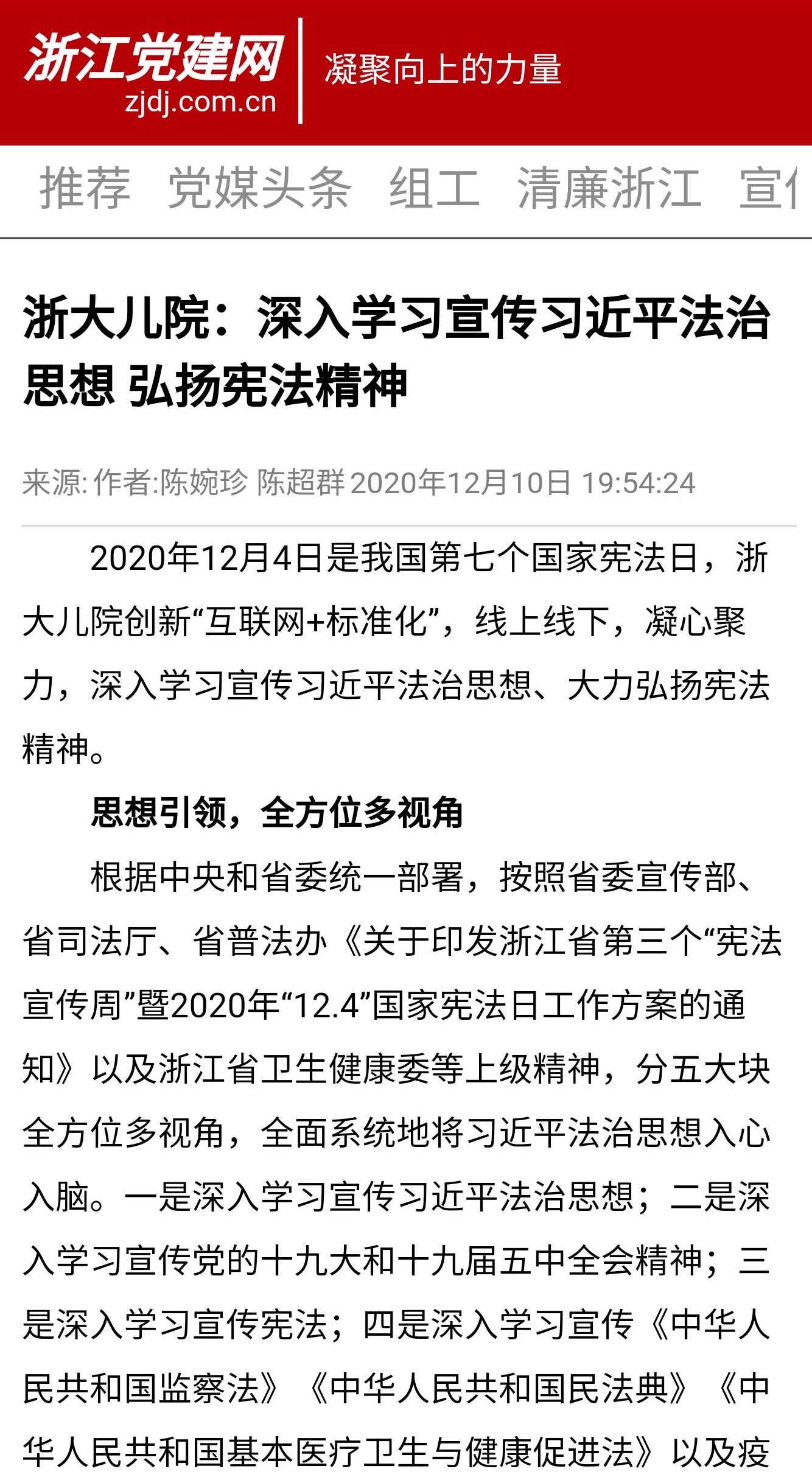Open the 推荐 tab
Screen dimensions: 812x1480
coord(85,188)
